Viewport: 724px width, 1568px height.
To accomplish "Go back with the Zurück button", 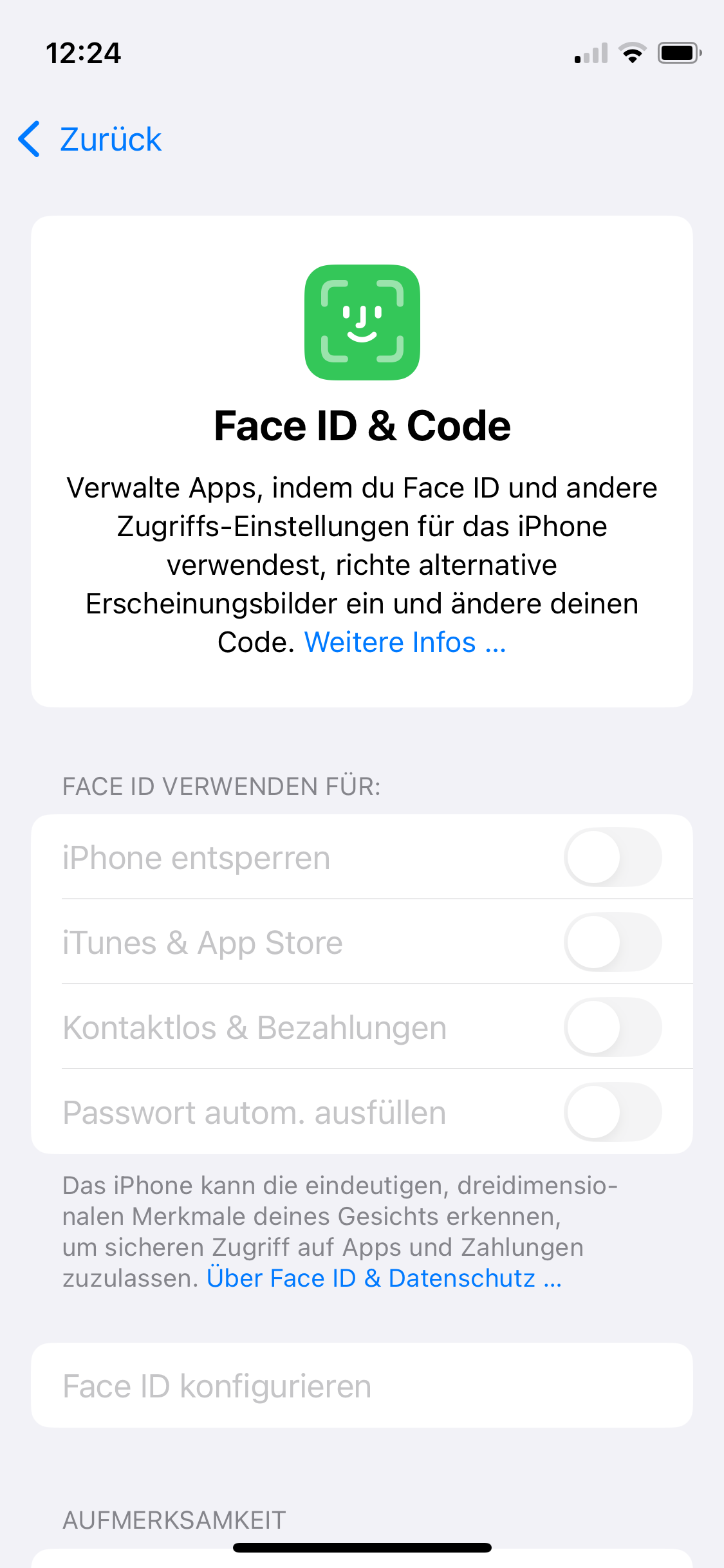I will tap(91, 139).
